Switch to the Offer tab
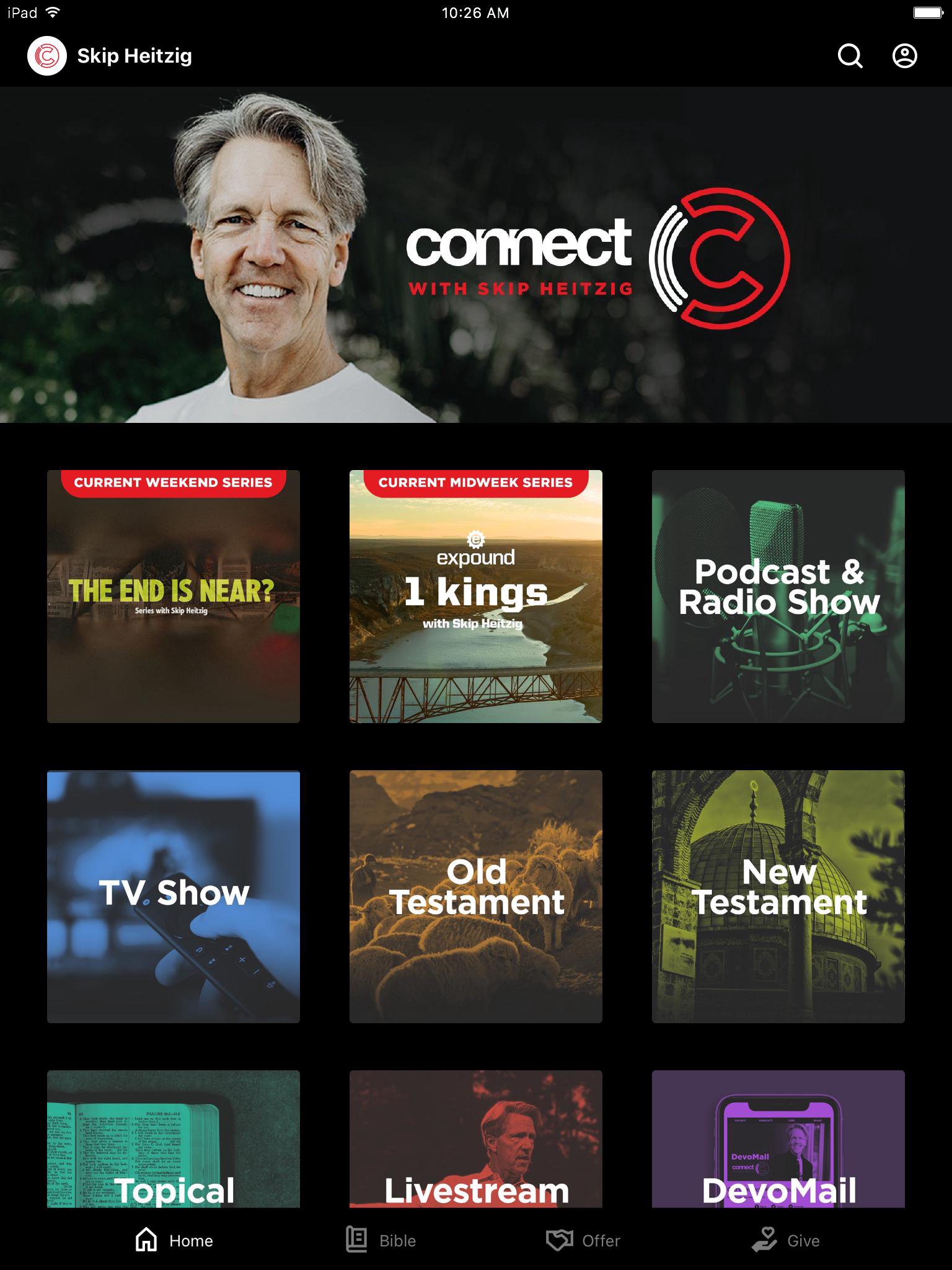The height and width of the screenshot is (1270, 952). [x=583, y=1240]
